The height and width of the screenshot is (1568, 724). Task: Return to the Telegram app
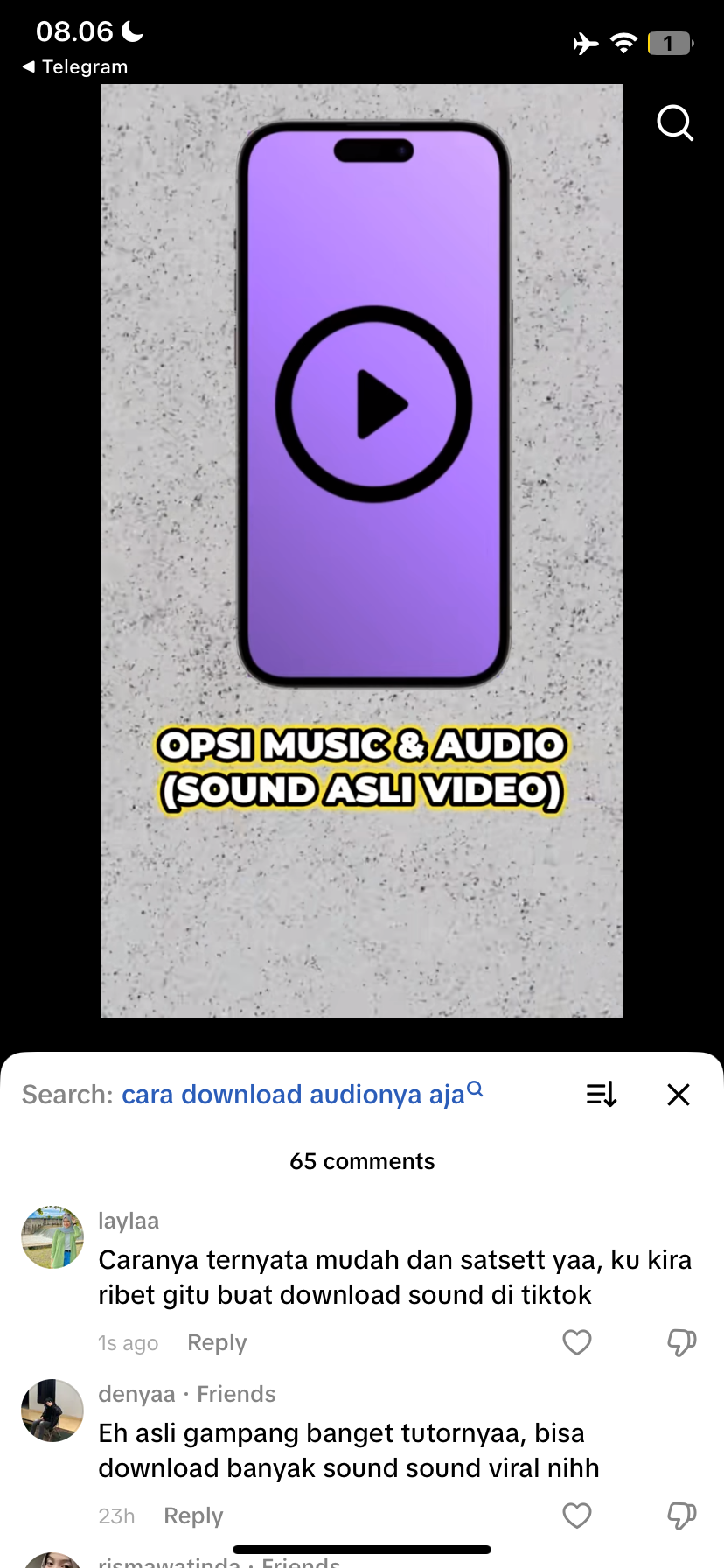pyautogui.click(x=75, y=67)
